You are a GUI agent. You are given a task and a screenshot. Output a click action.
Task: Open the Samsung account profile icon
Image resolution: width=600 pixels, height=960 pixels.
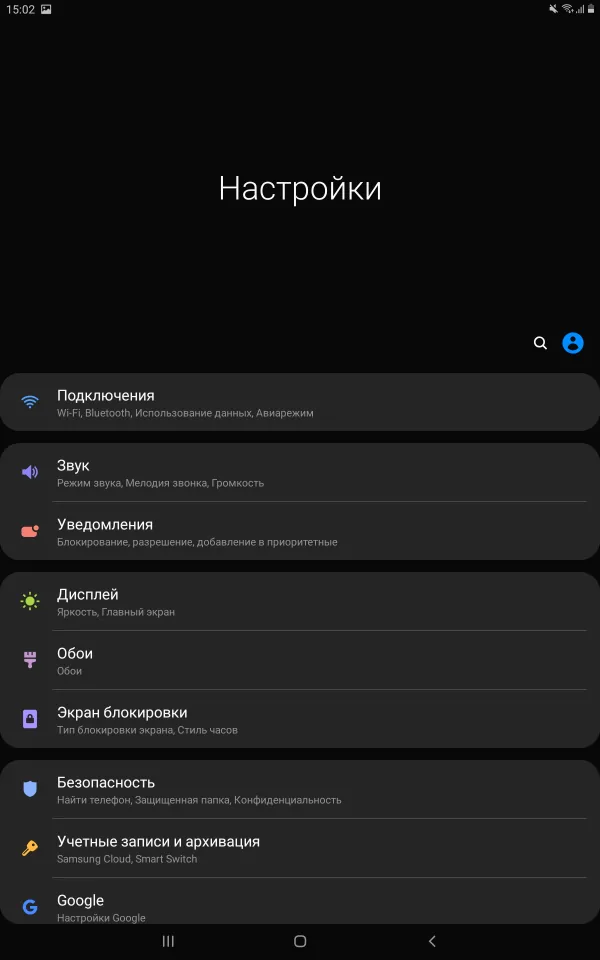pos(573,343)
